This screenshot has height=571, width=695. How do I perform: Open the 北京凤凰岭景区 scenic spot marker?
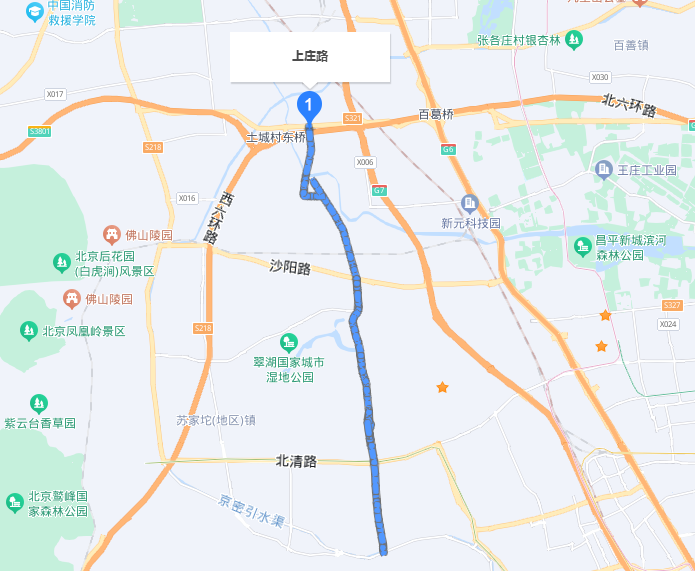29,330
